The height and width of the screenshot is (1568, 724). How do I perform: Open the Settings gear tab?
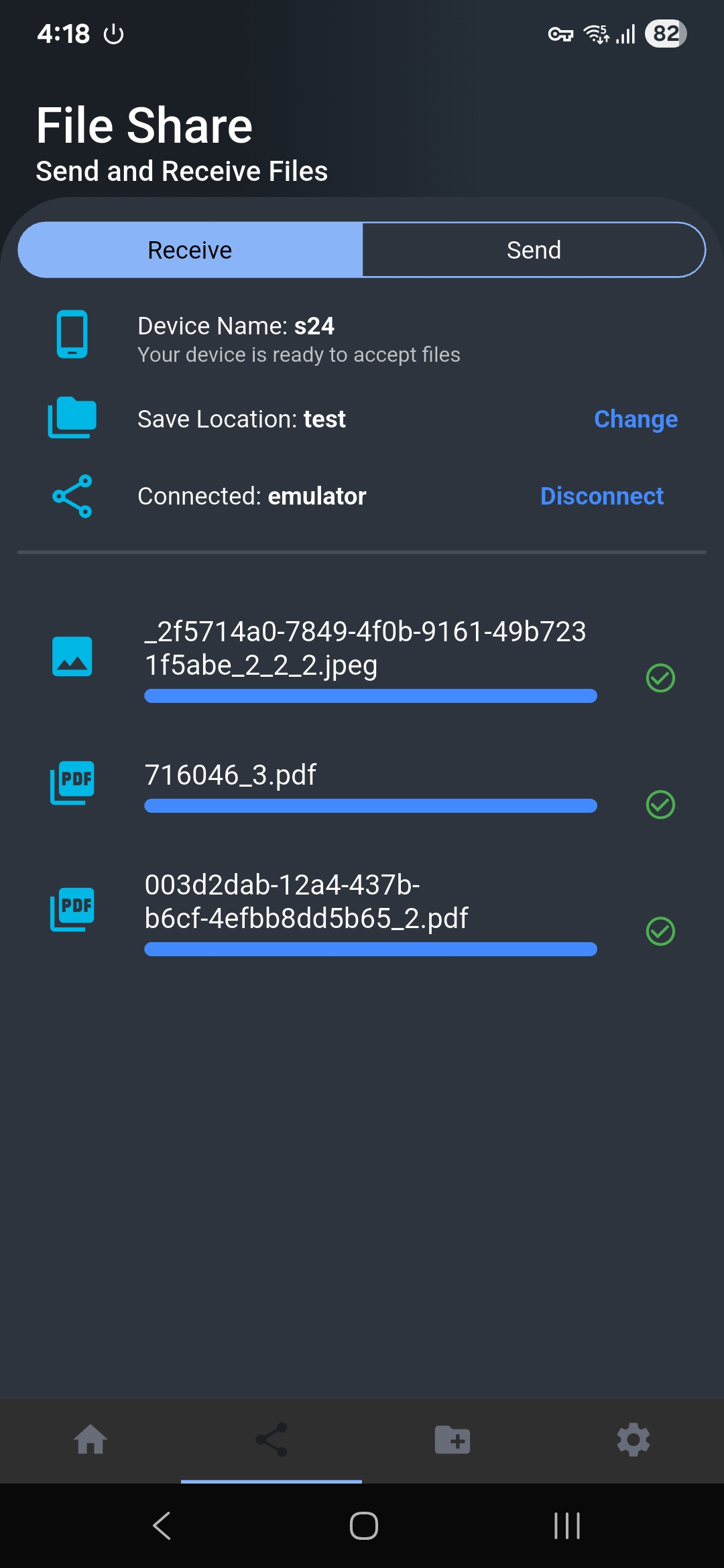pyautogui.click(x=633, y=1439)
